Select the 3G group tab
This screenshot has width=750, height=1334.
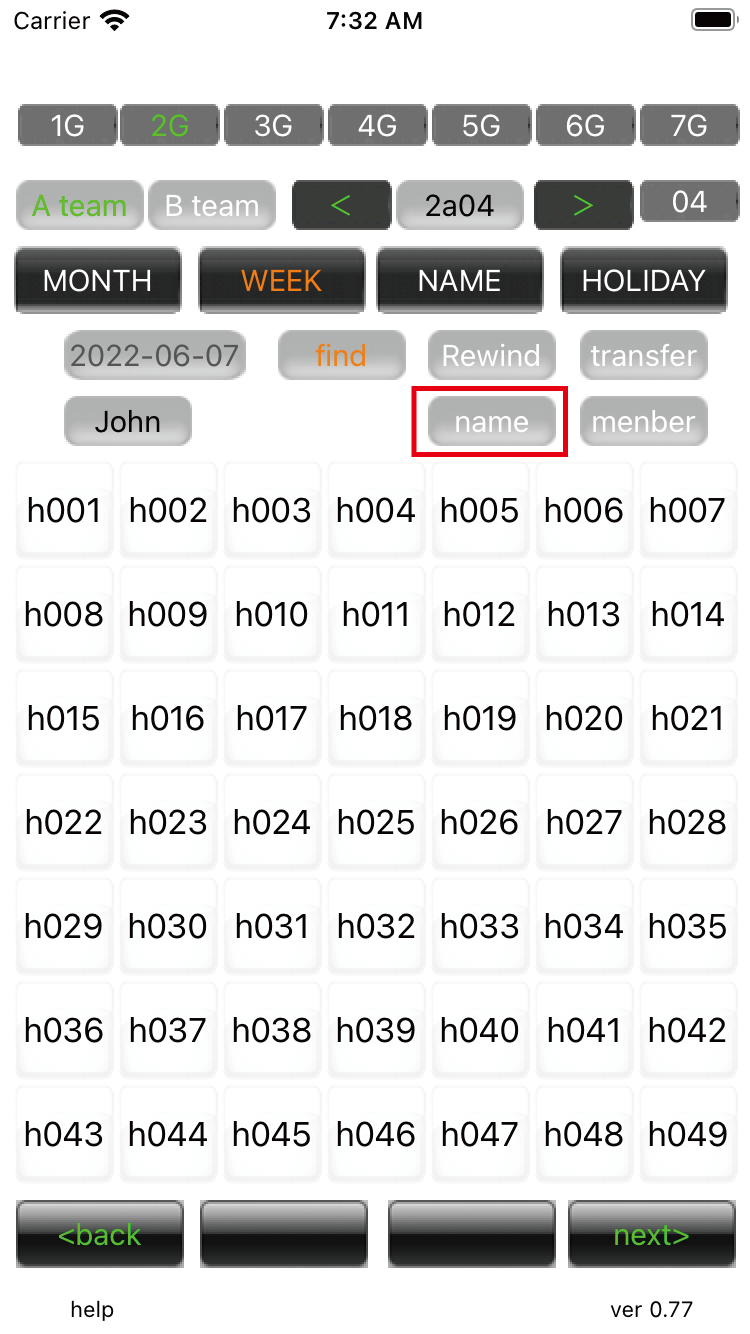[x=273, y=126]
